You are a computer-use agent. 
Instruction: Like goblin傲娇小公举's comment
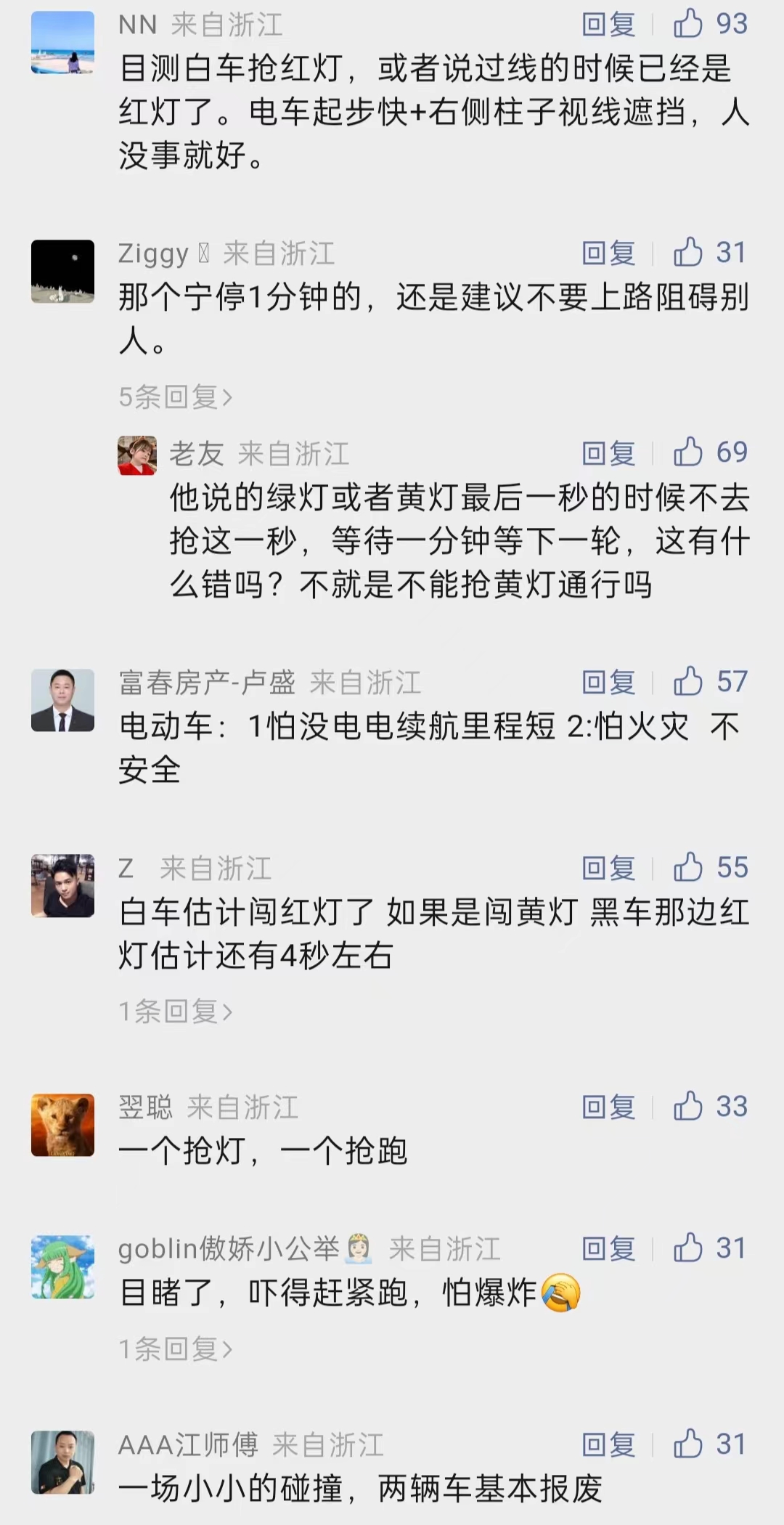click(x=687, y=1248)
